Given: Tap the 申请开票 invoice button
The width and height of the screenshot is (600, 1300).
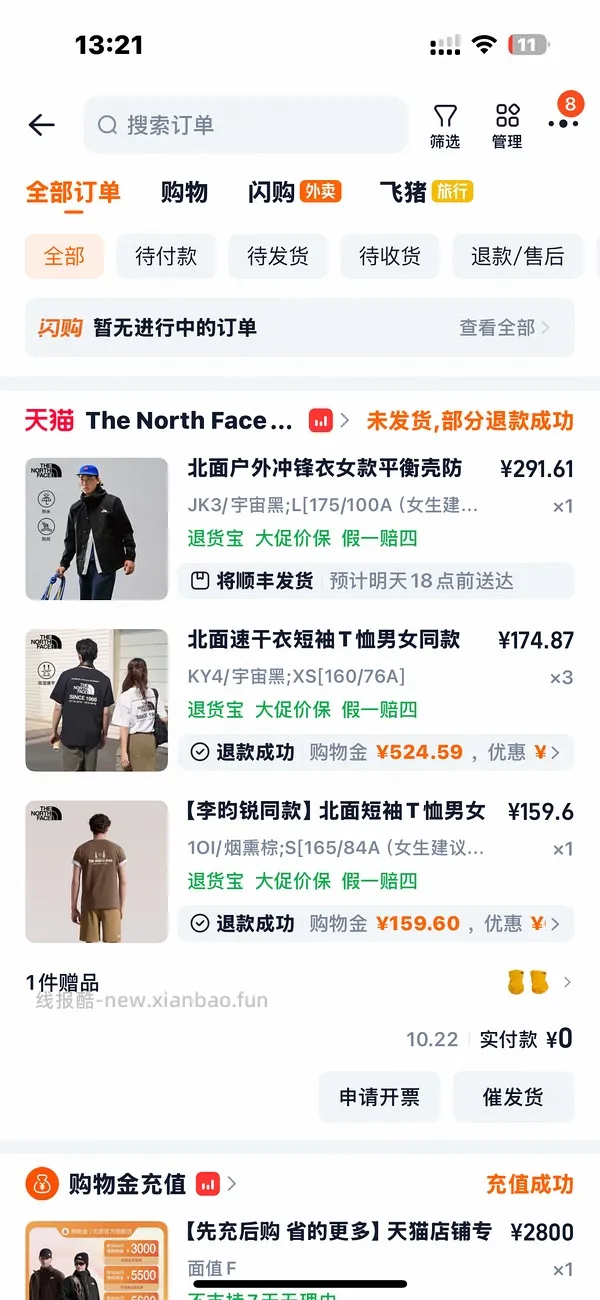Looking at the screenshot, I should click(x=379, y=1097).
